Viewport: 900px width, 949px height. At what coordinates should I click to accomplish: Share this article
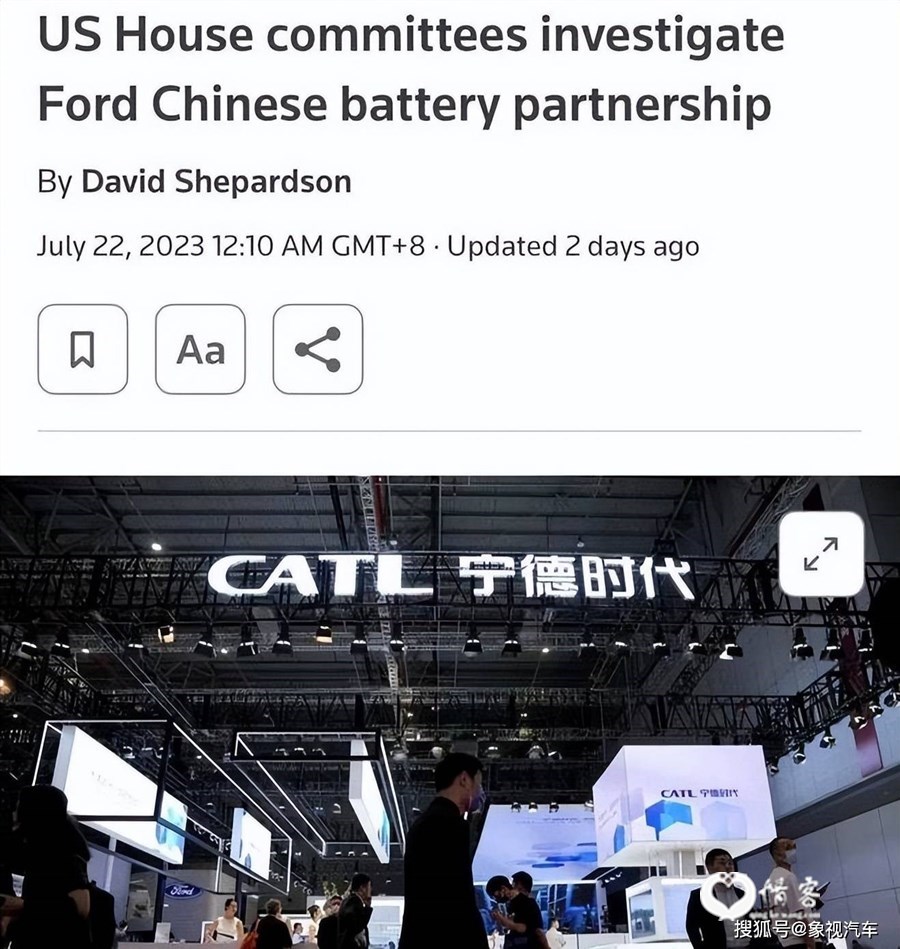(x=318, y=349)
